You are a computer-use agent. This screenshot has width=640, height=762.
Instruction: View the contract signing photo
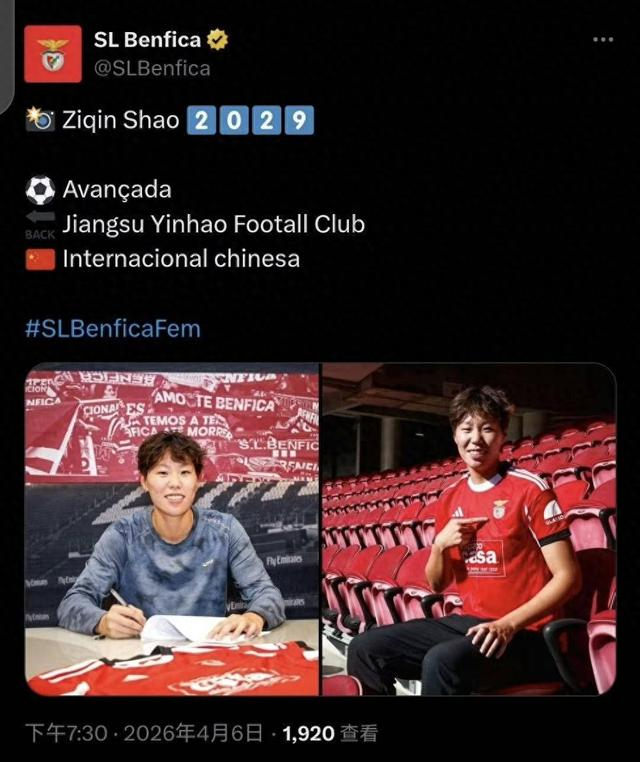(x=172, y=530)
